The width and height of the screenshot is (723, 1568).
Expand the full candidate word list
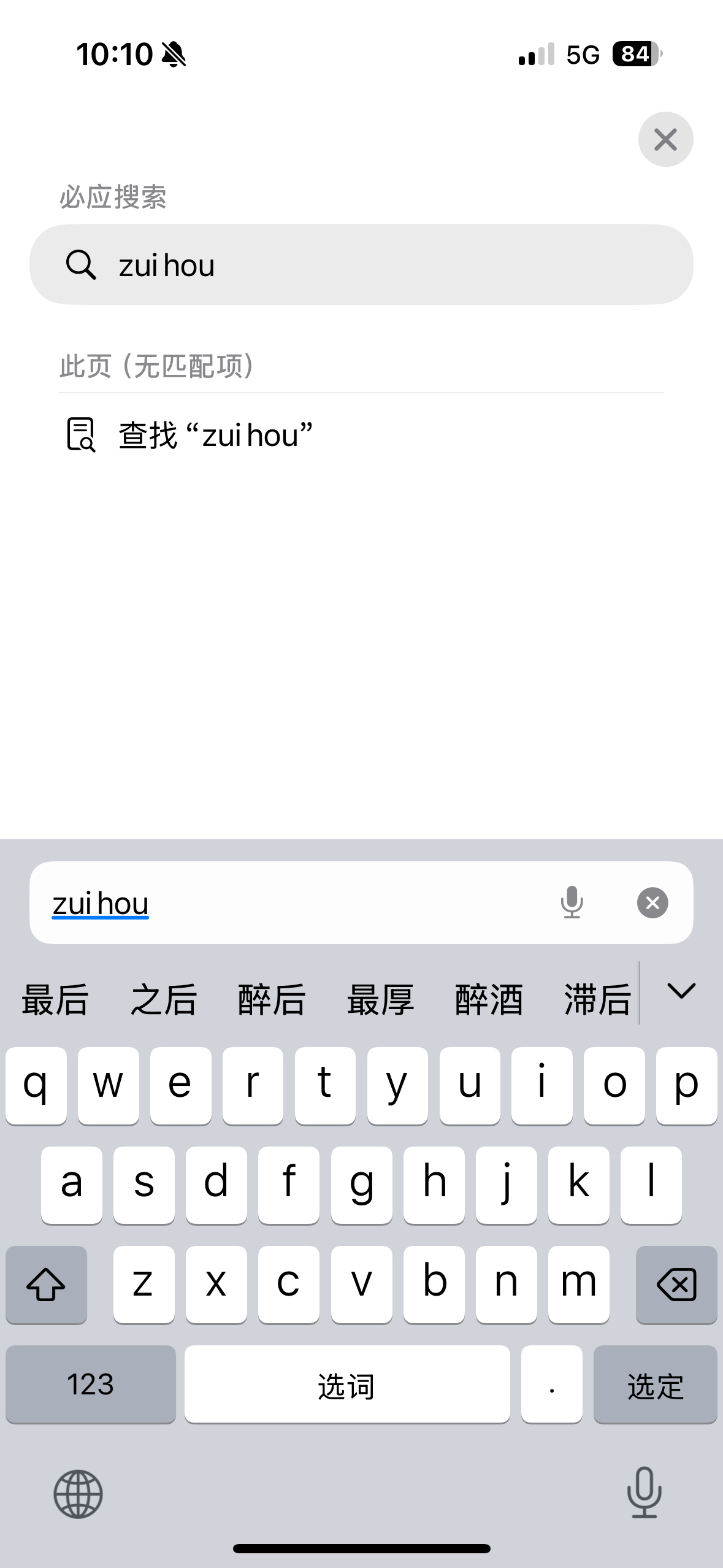tap(681, 991)
